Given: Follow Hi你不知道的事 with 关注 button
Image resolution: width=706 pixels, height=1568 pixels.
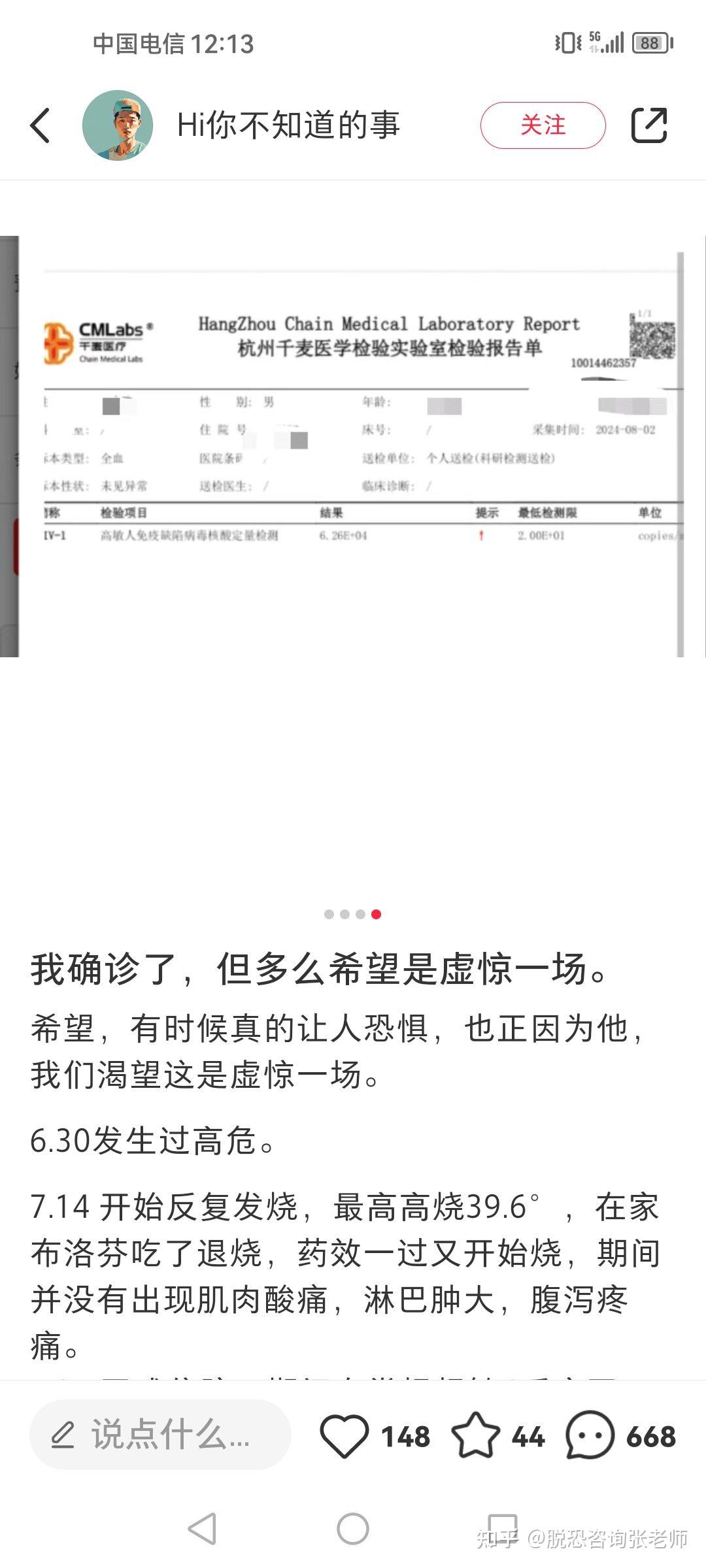Looking at the screenshot, I should (543, 125).
